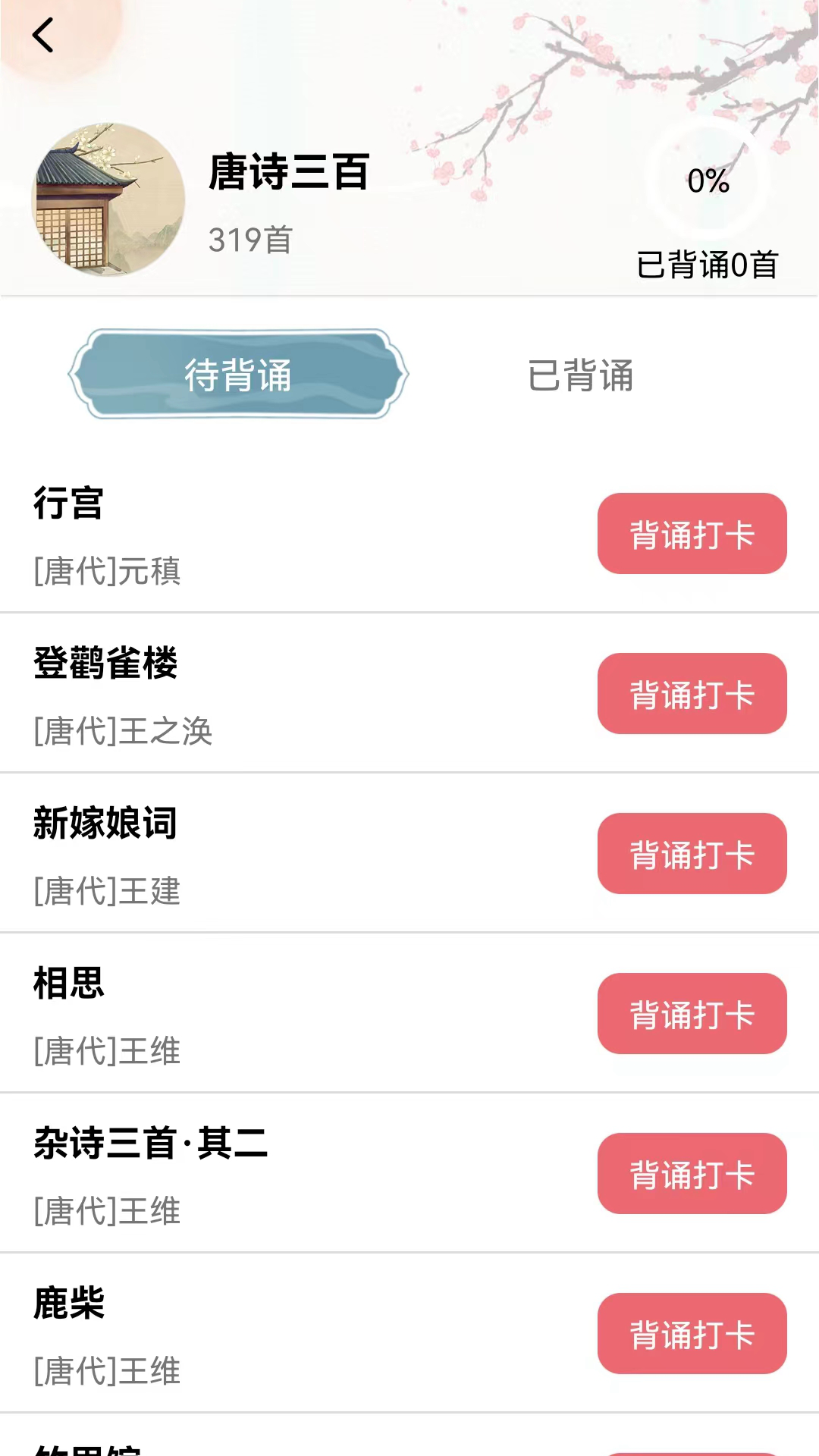
Task: Tap 背诵打卡 for 行宫
Action: pos(692,534)
